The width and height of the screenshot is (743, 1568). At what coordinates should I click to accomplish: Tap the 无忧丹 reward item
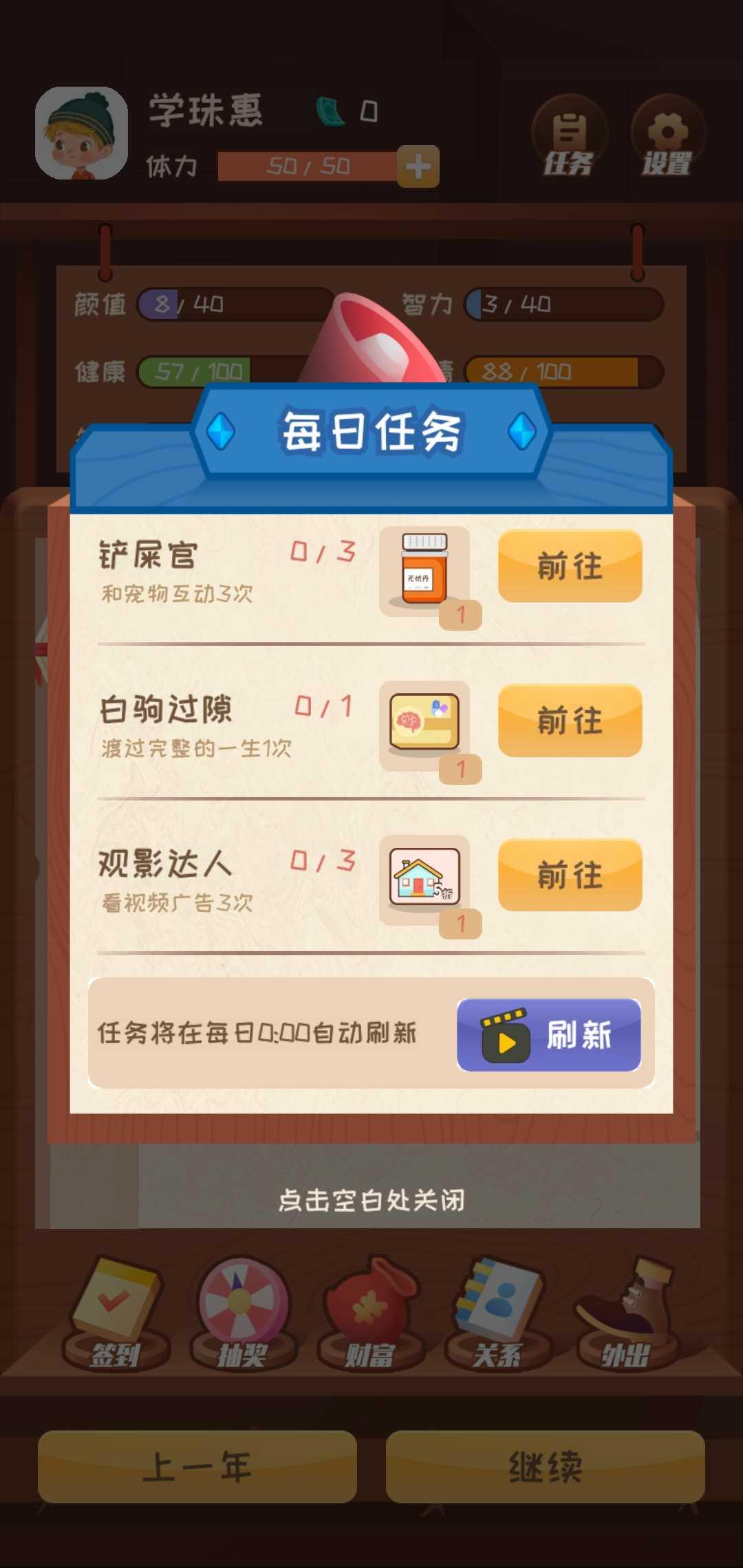point(424,571)
